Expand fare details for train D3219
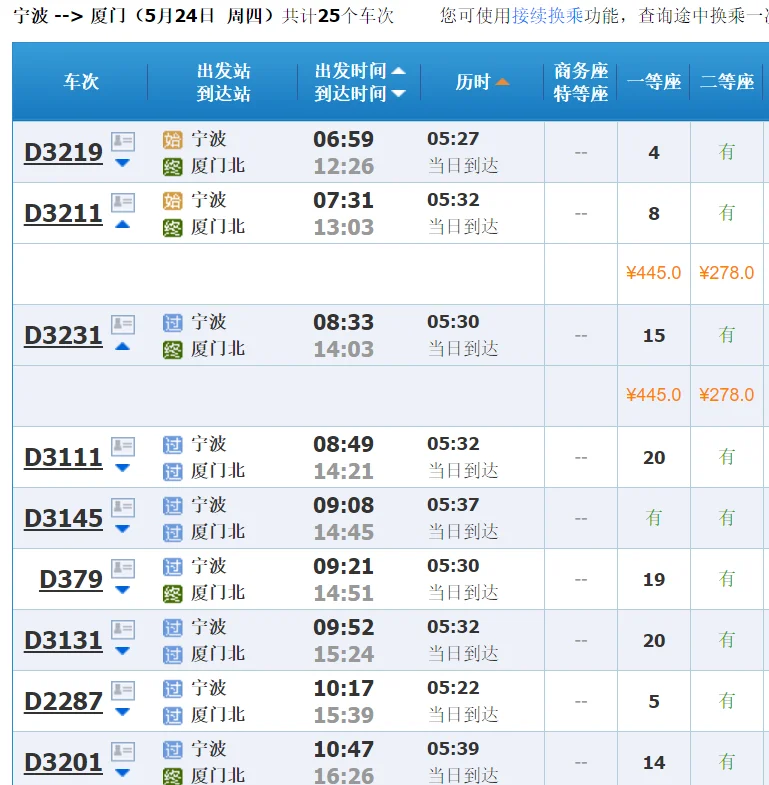 (122, 163)
